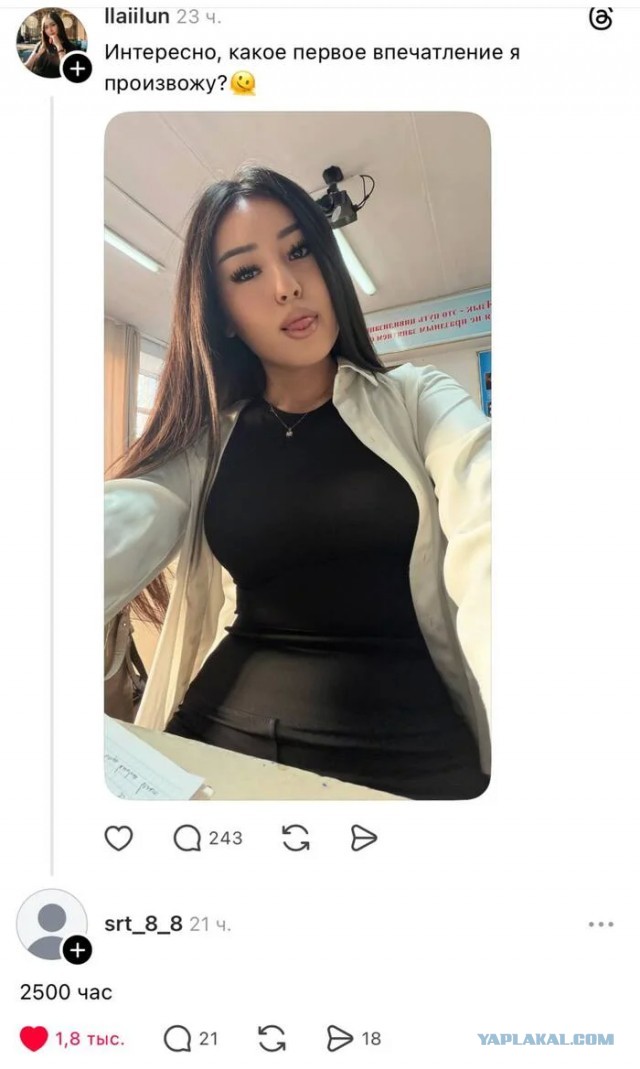The image size is (640, 1069).
Task: Unlike srt_8_8's reply with 1,8 тыс. likes
Action: [34, 1039]
